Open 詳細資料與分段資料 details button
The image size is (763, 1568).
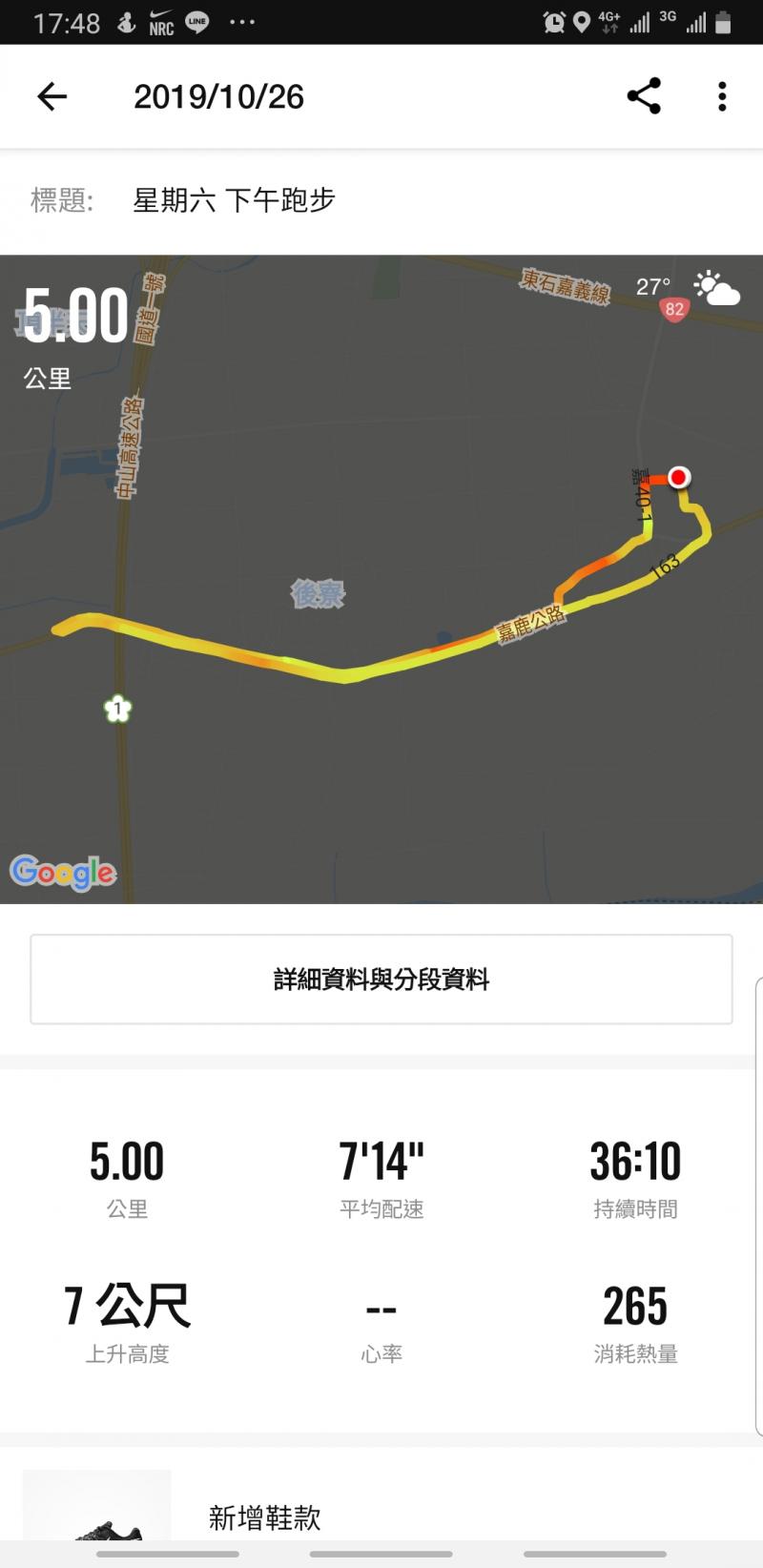pos(381,980)
